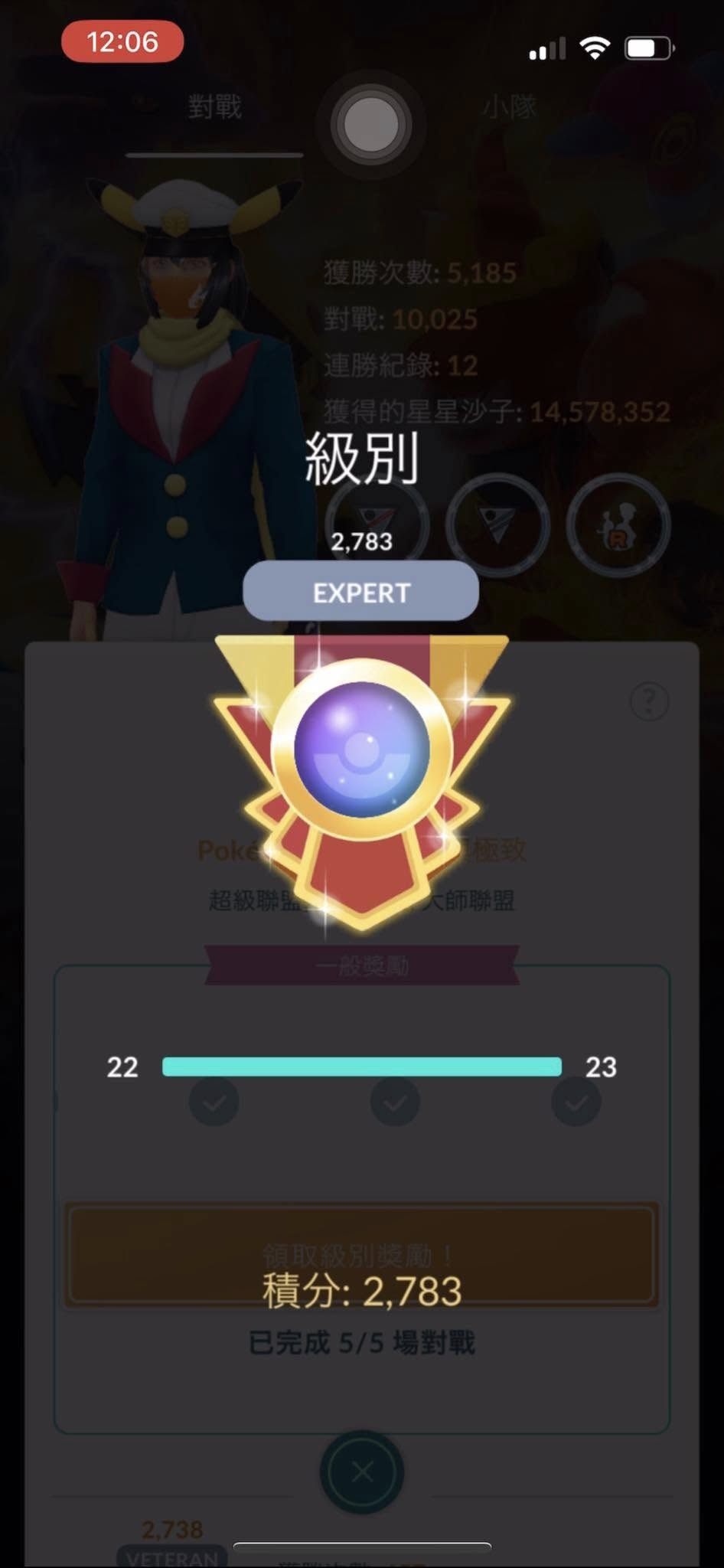Switch to the 對戰 tab
Viewport: 724px width, 1568px height.
click(215, 107)
